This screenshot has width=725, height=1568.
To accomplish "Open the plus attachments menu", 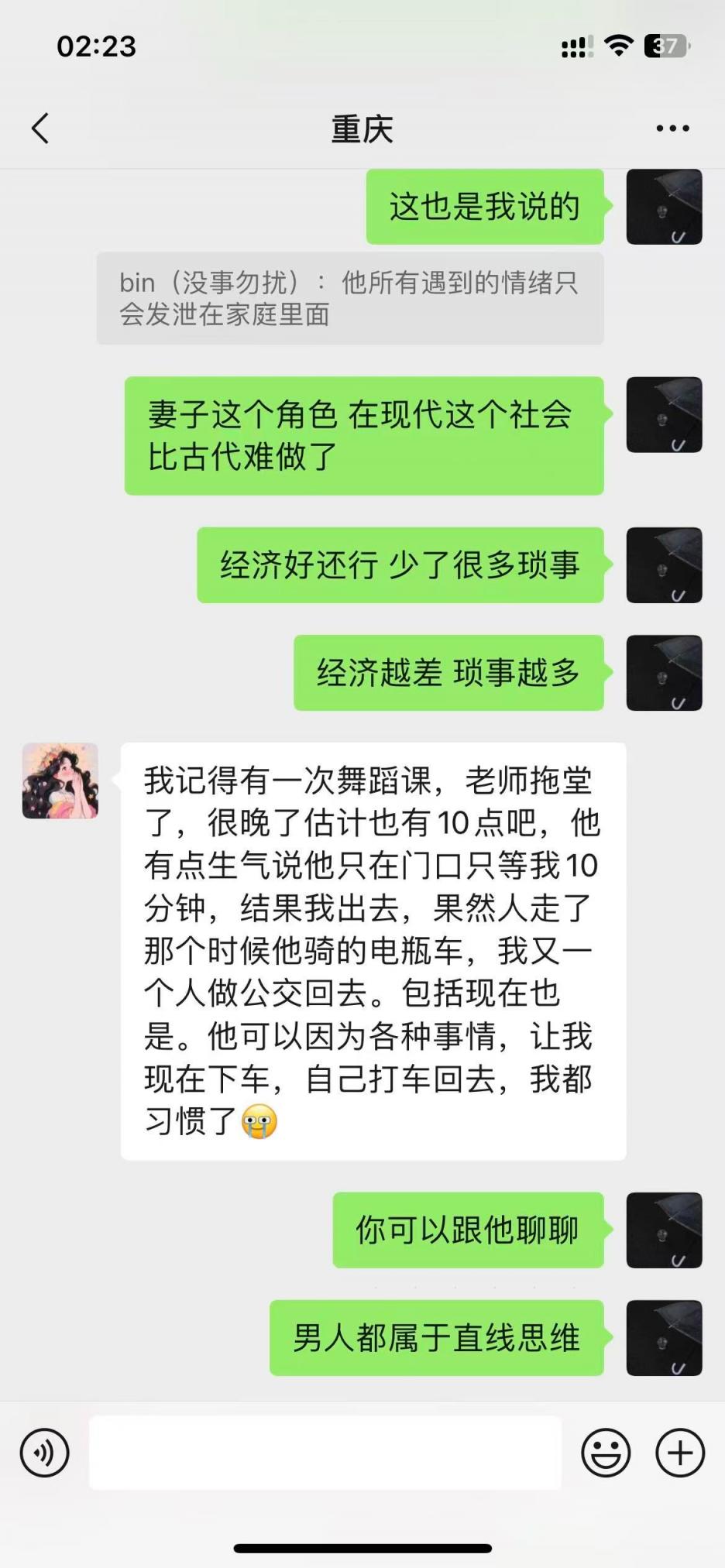I will pos(679,1453).
